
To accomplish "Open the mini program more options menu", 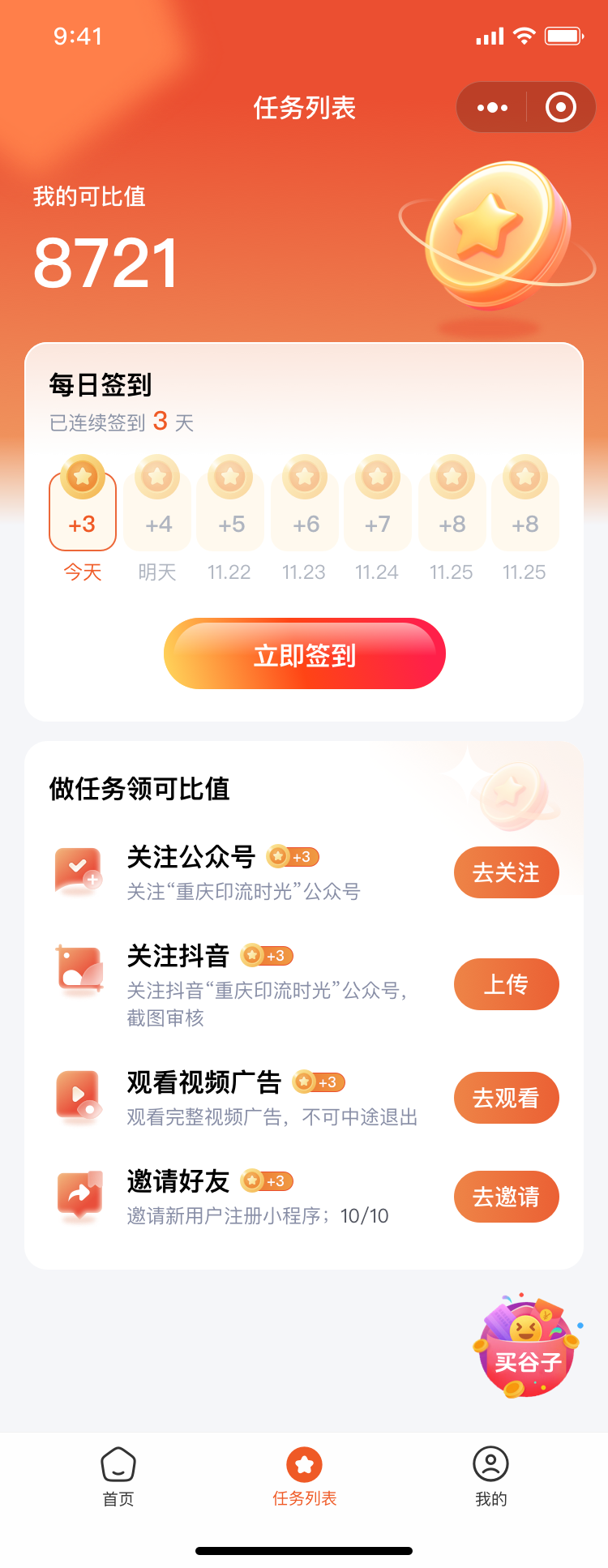I will (492, 107).
